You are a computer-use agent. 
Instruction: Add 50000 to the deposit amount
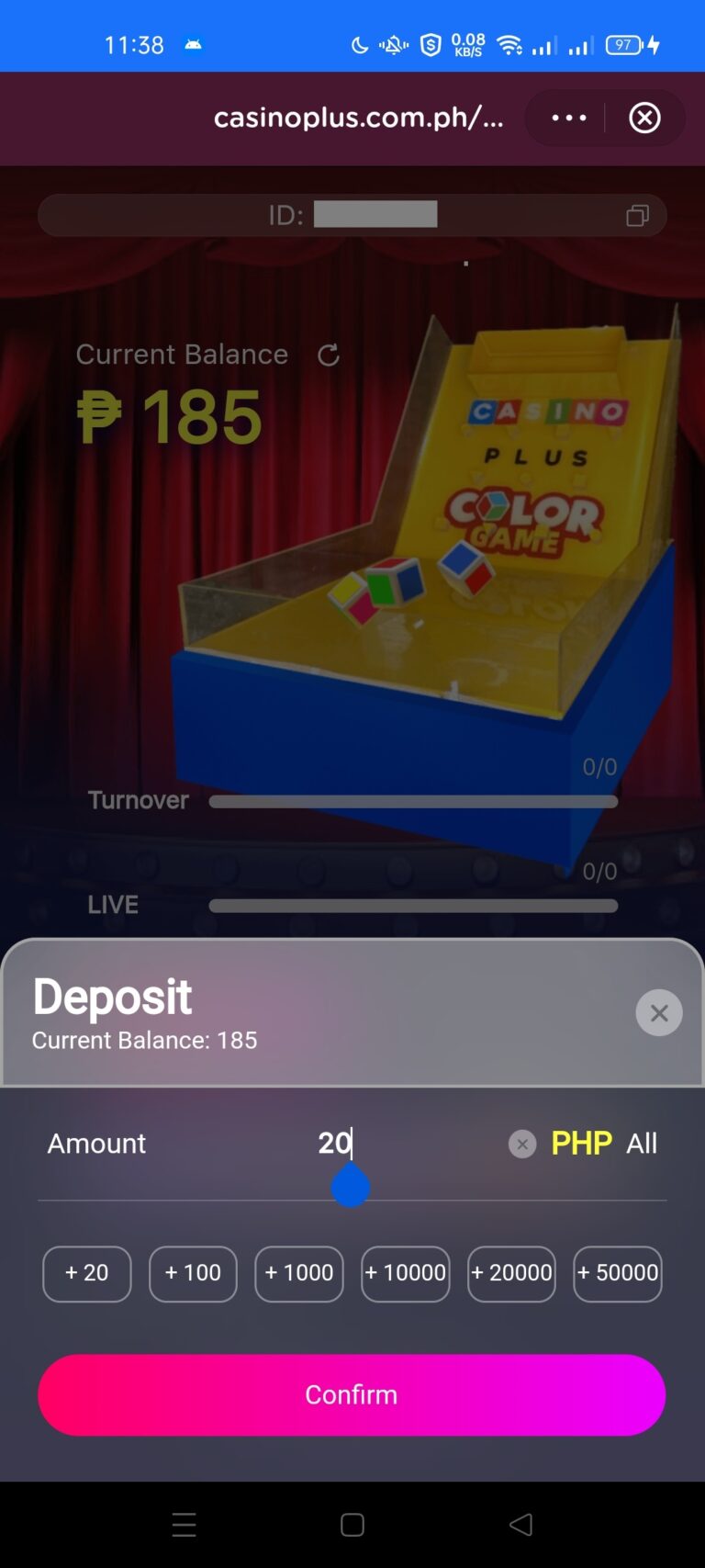click(x=618, y=1273)
